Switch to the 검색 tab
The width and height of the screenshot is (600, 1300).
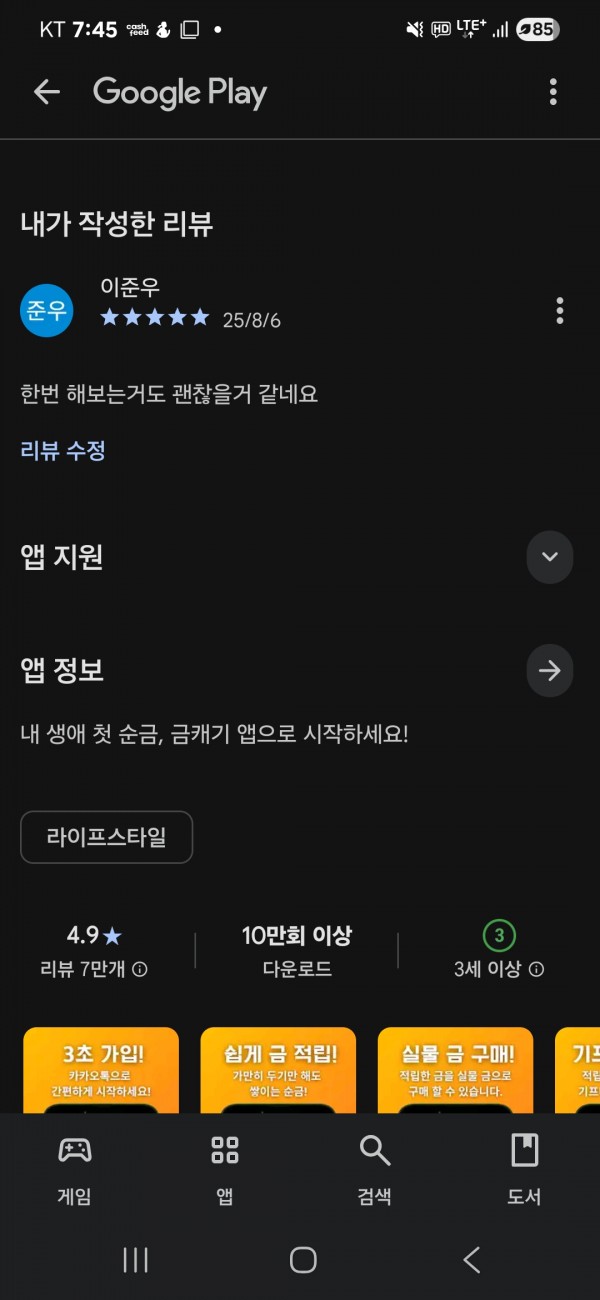pos(375,1169)
